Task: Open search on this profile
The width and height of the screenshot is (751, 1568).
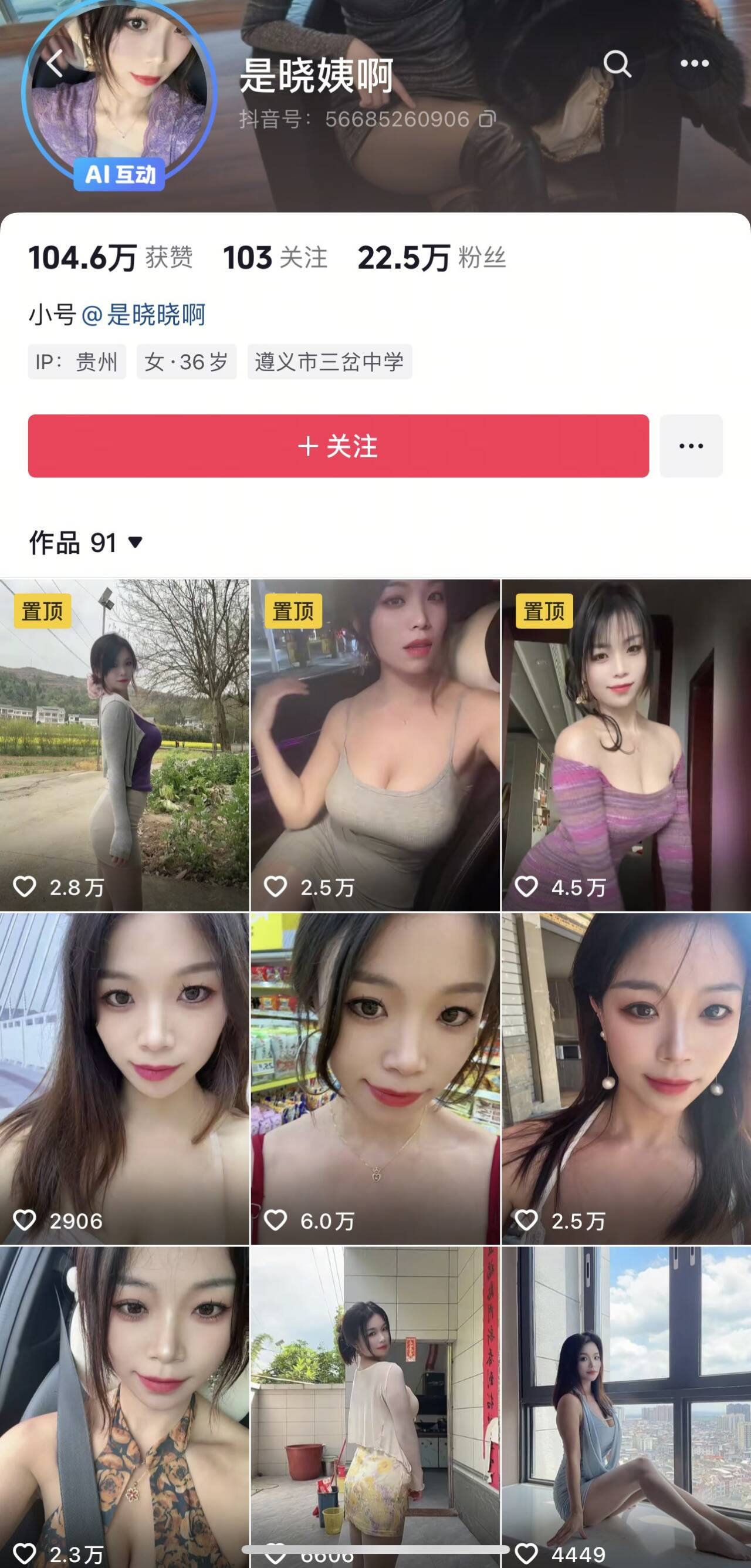Action: point(617,63)
